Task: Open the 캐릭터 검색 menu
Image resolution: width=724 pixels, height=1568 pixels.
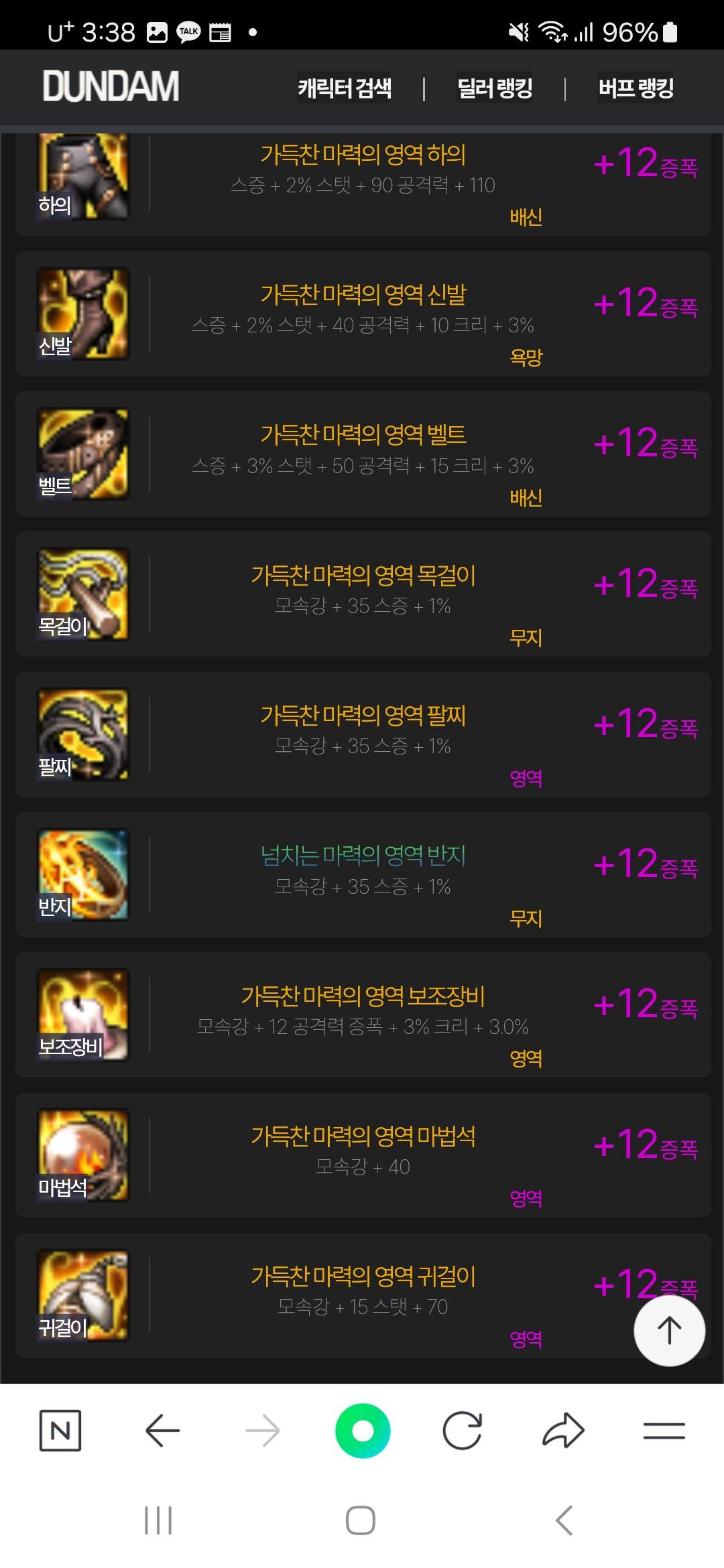Action: (x=345, y=88)
